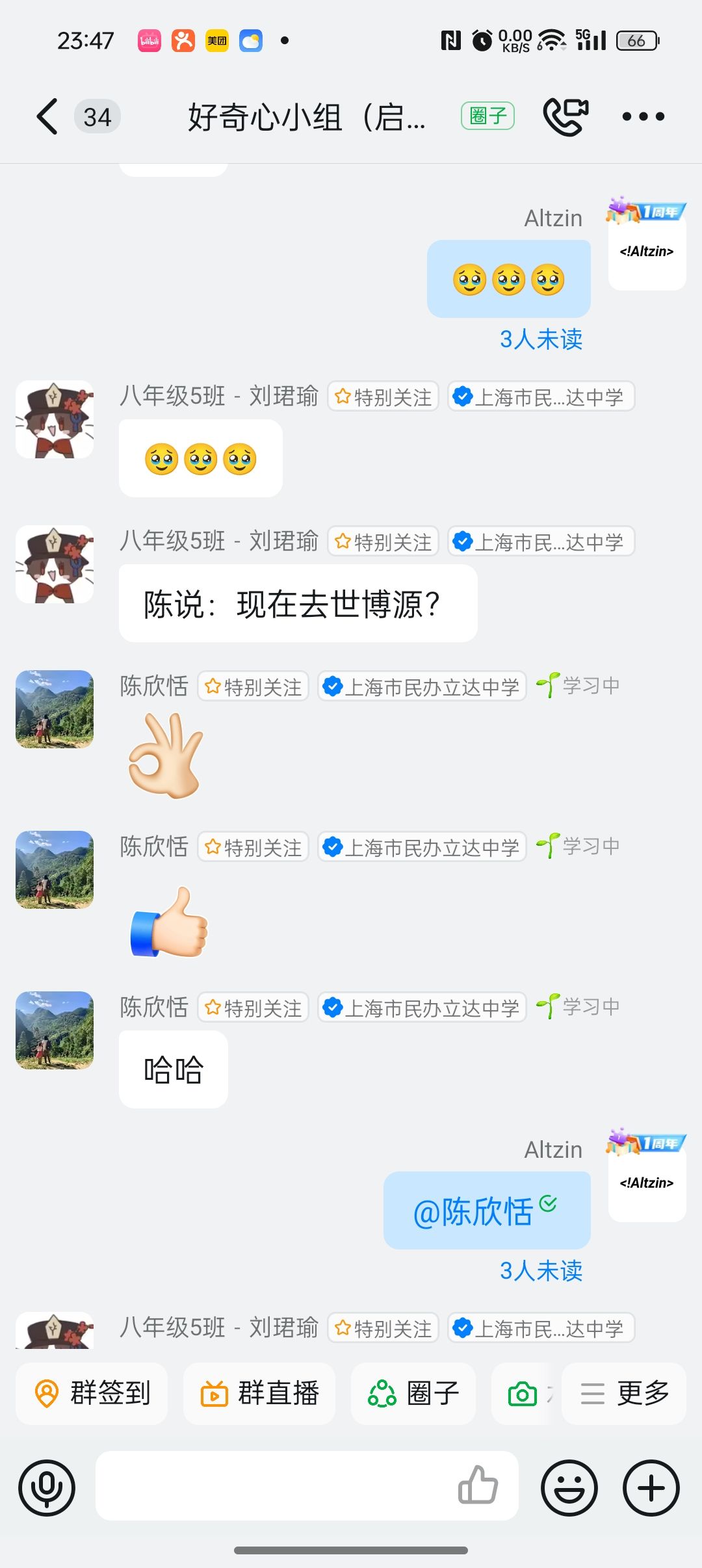Focus the message text field
The width and height of the screenshot is (702, 1568).
pos(273,1486)
